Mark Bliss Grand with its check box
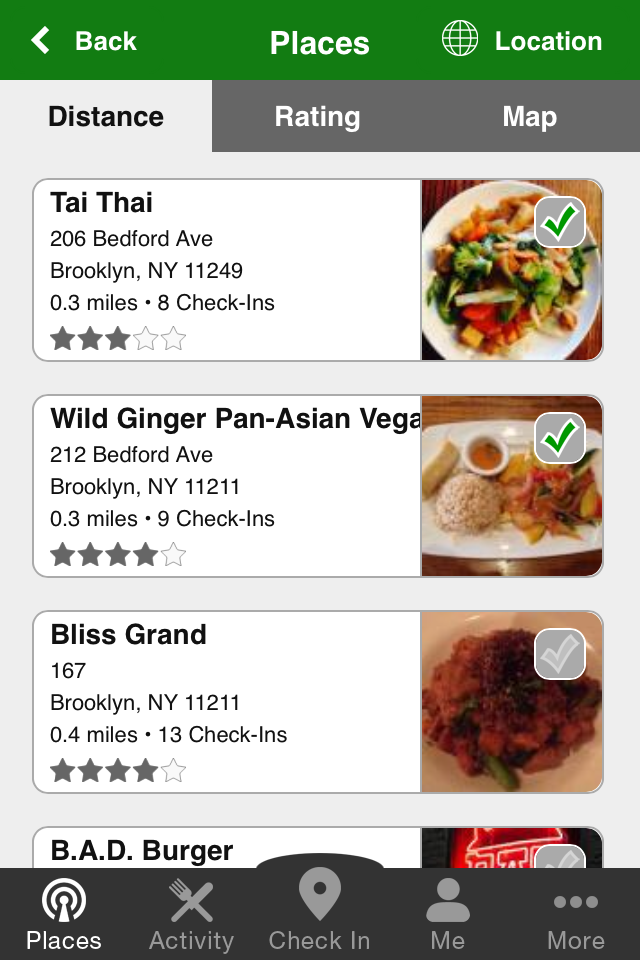Screen dimensions: 640x960 click(x=560, y=654)
